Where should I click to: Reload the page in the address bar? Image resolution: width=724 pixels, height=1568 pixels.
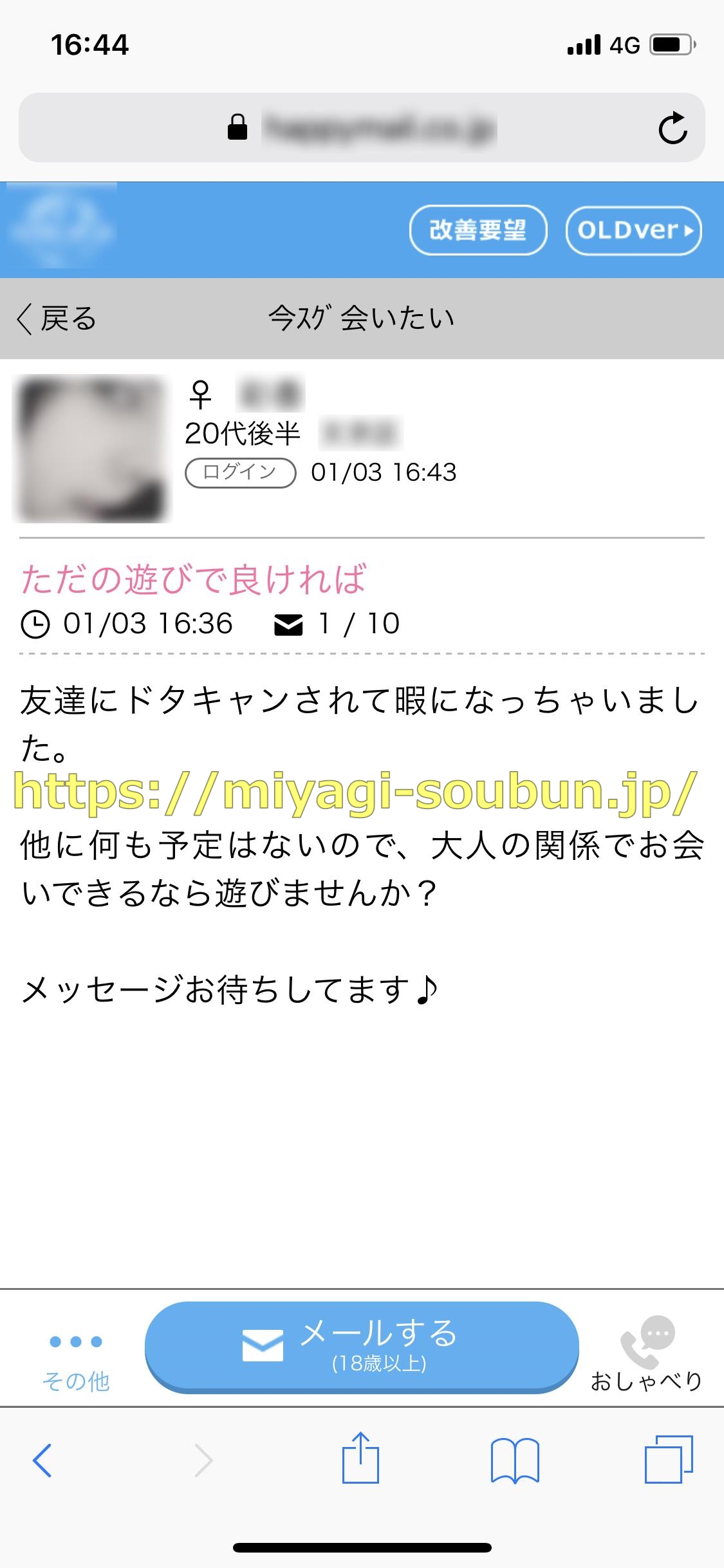click(673, 128)
